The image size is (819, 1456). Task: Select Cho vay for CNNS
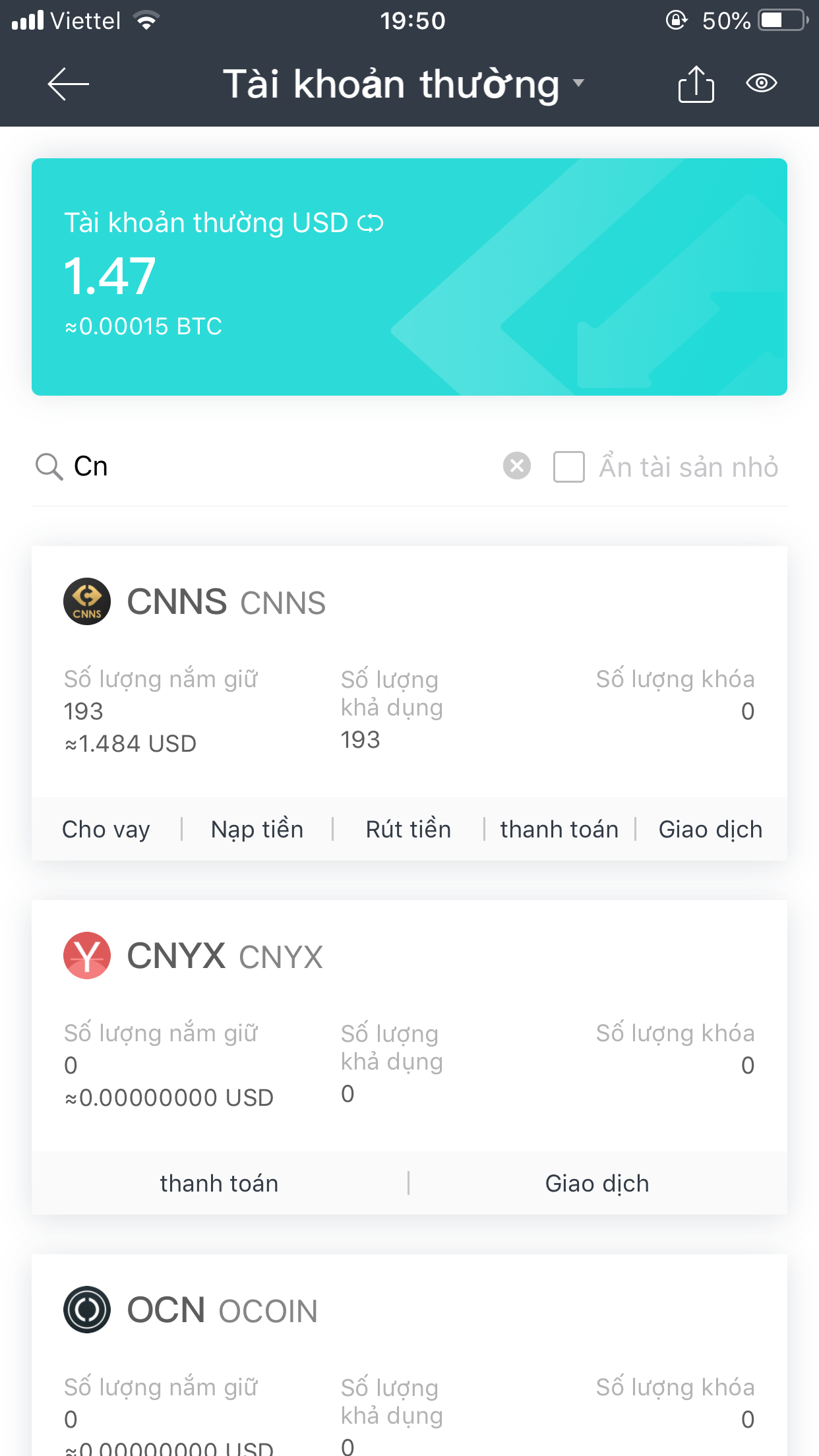pos(106,829)
